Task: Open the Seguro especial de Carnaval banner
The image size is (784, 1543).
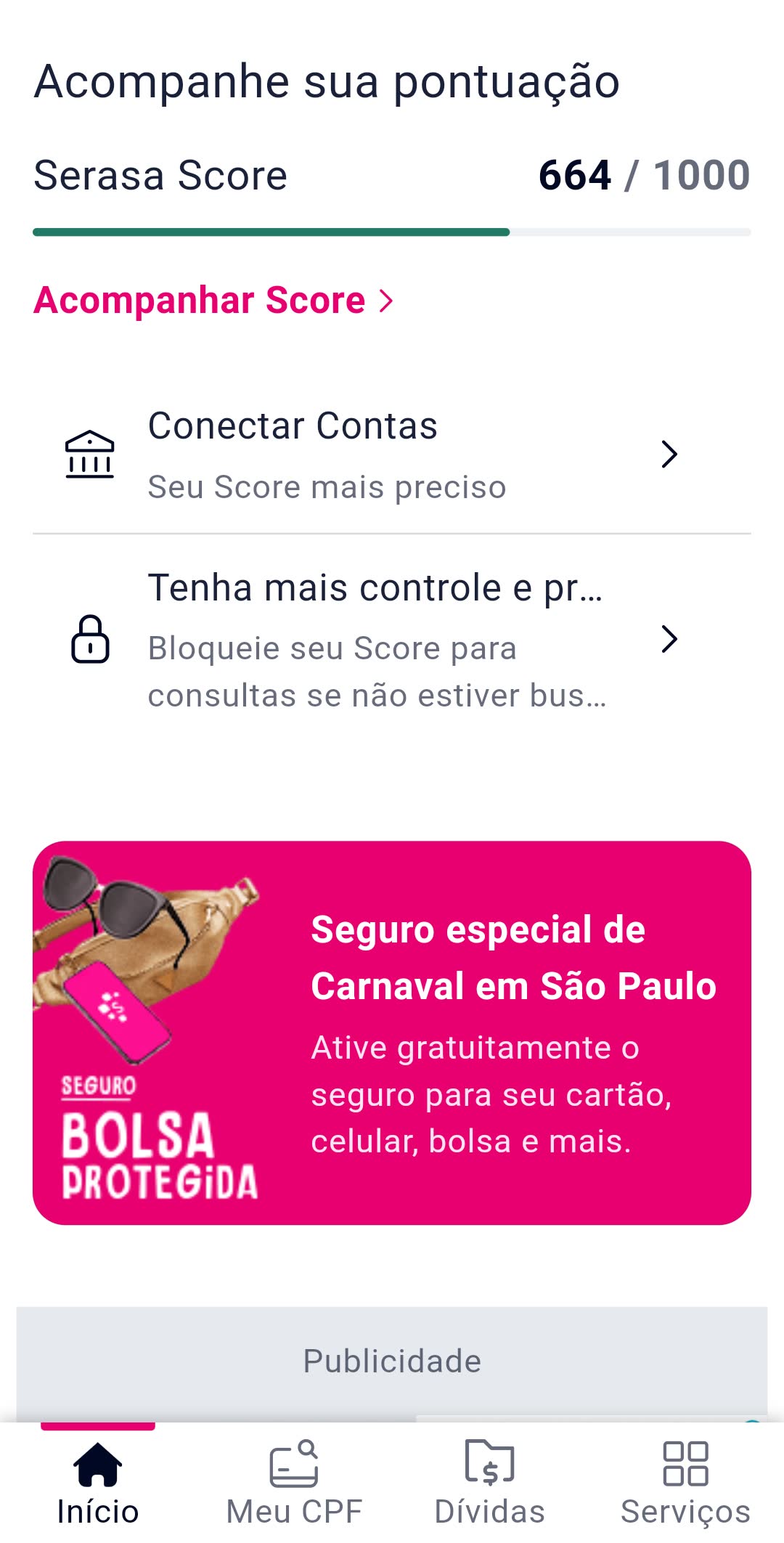Action: click(392, 1033)
